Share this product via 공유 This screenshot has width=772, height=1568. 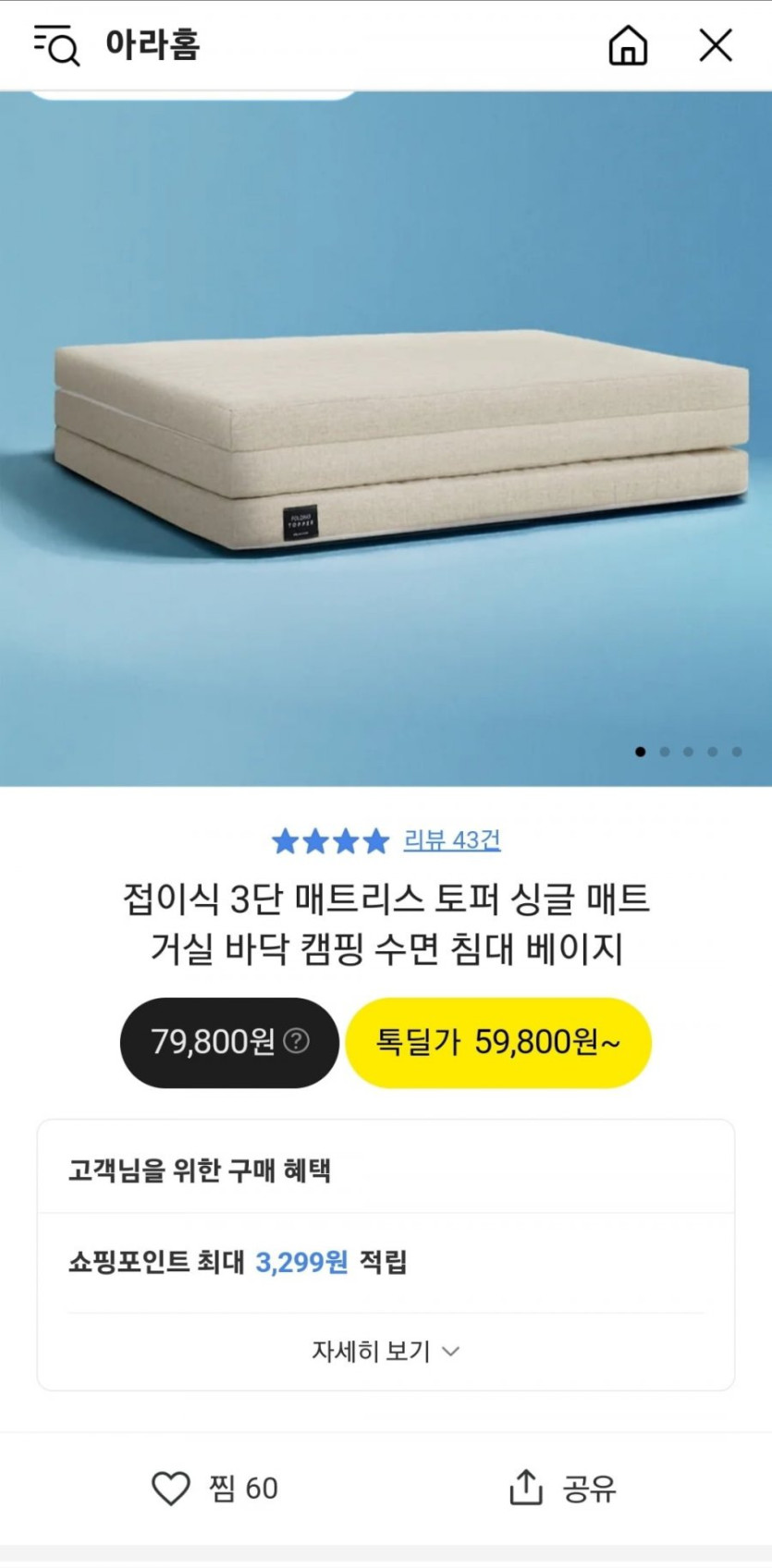(x=562, y=1488)
